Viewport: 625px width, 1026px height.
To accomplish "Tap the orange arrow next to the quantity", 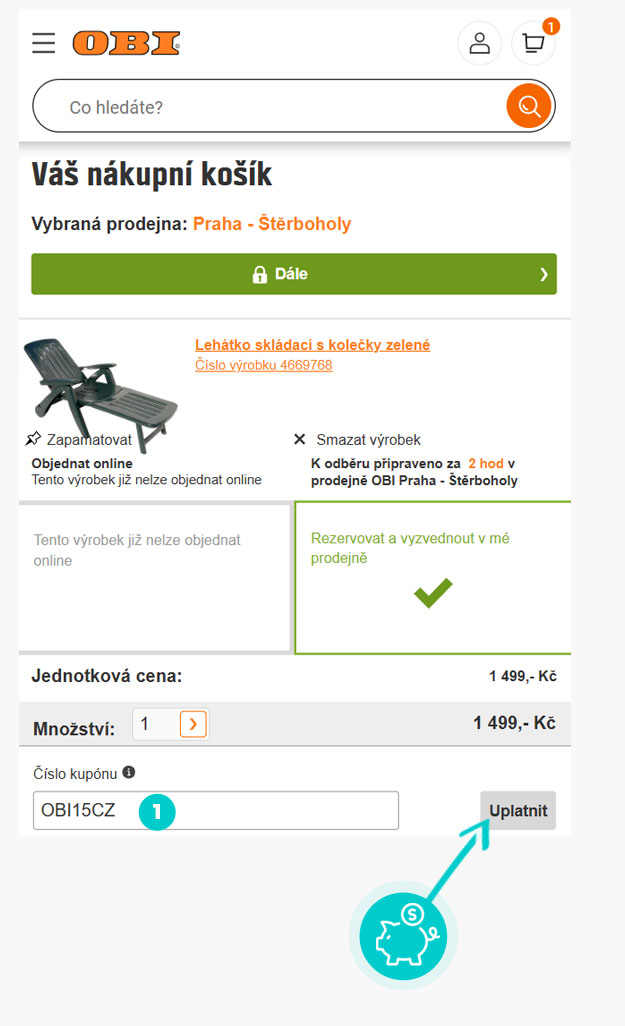I will 193,724.
